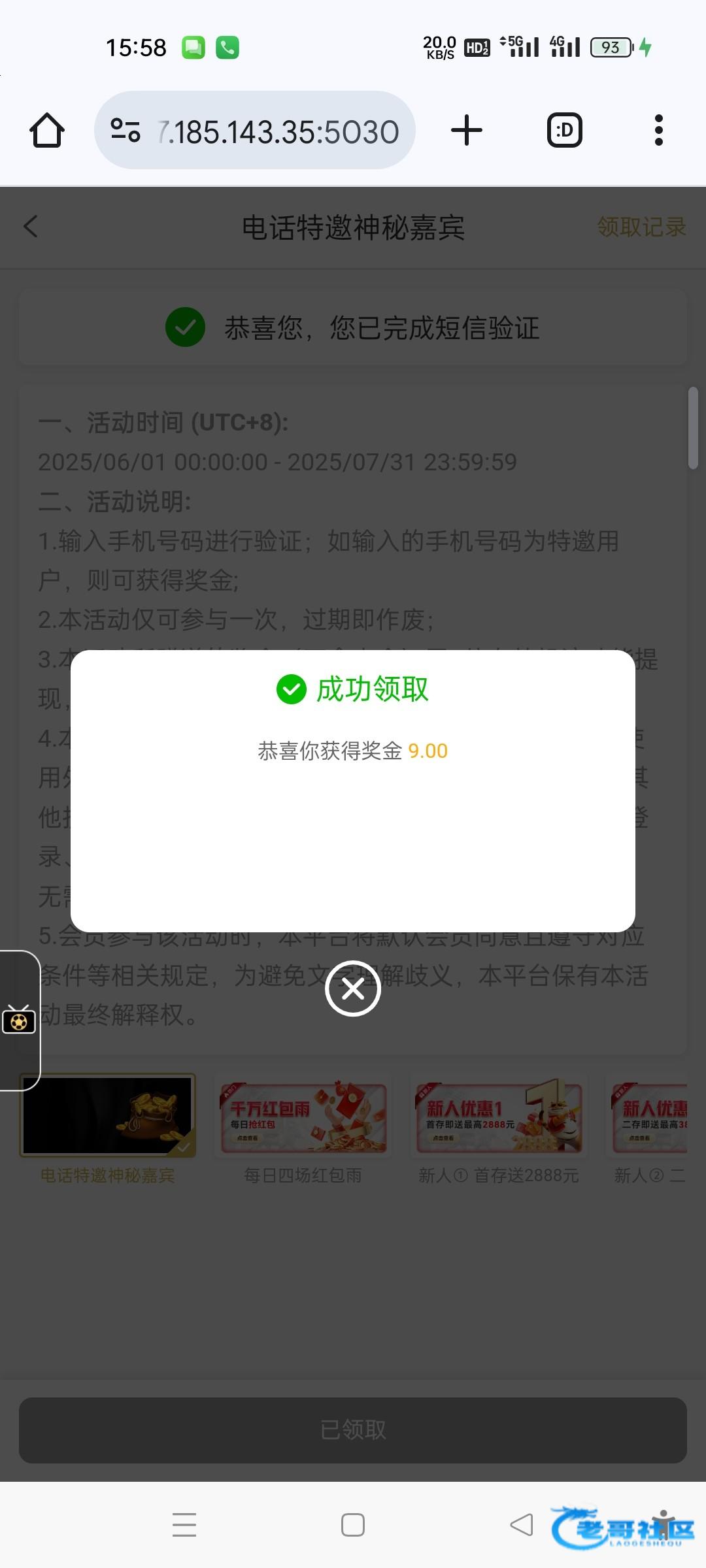Tap the 已领取 button
The image size is (706, 1568).
coord(353,1430)
